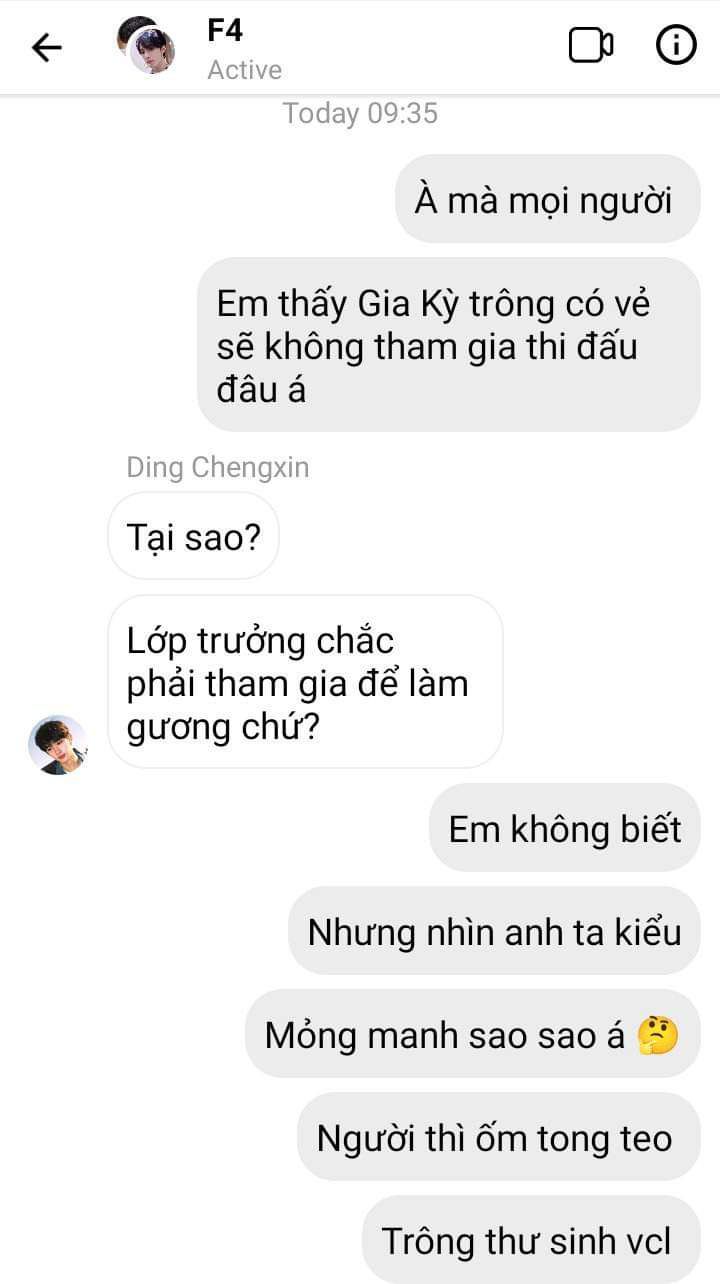Screen dimensions: 720x1284
Task: Open the conversation info icon
Action: [676, 46]
